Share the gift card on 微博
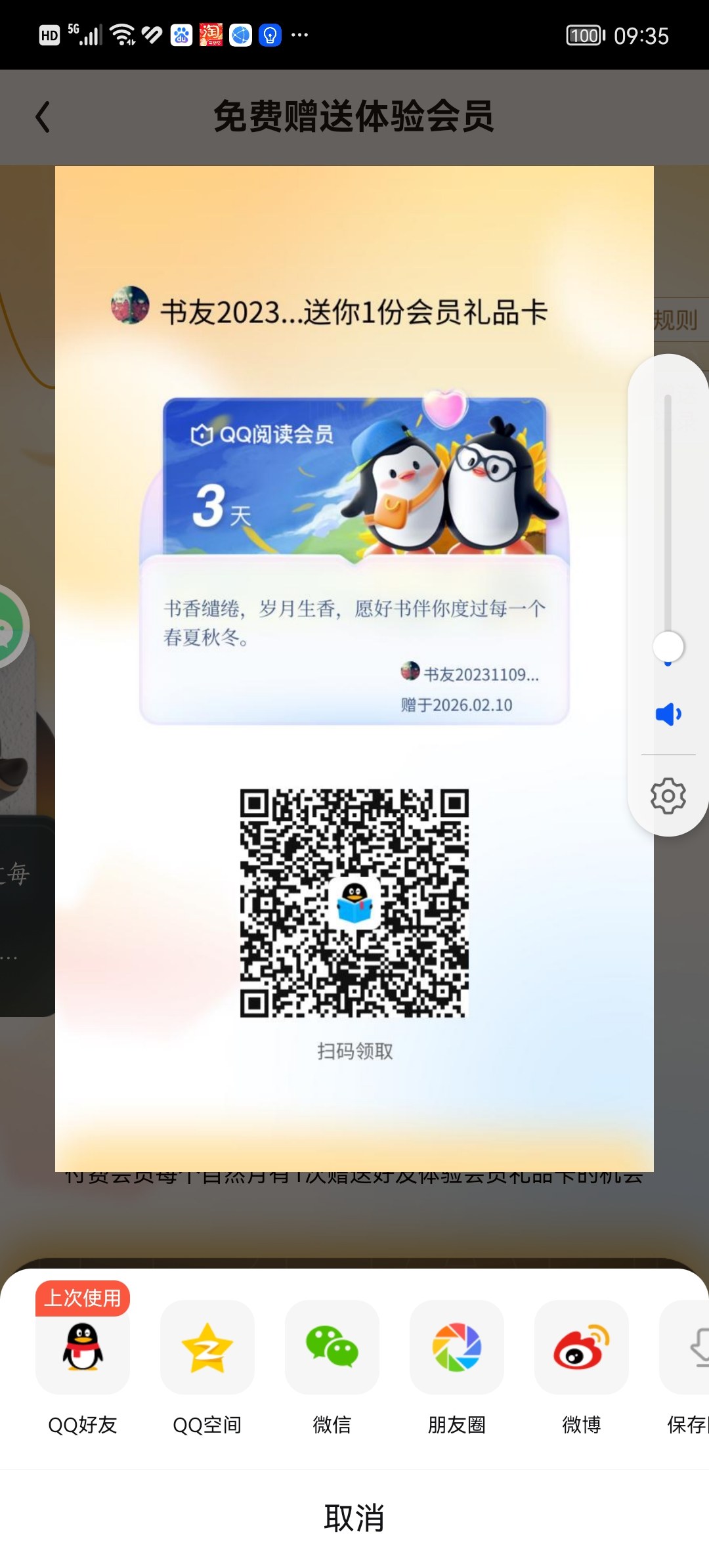709x1568 pixels. pos(582,1347)
